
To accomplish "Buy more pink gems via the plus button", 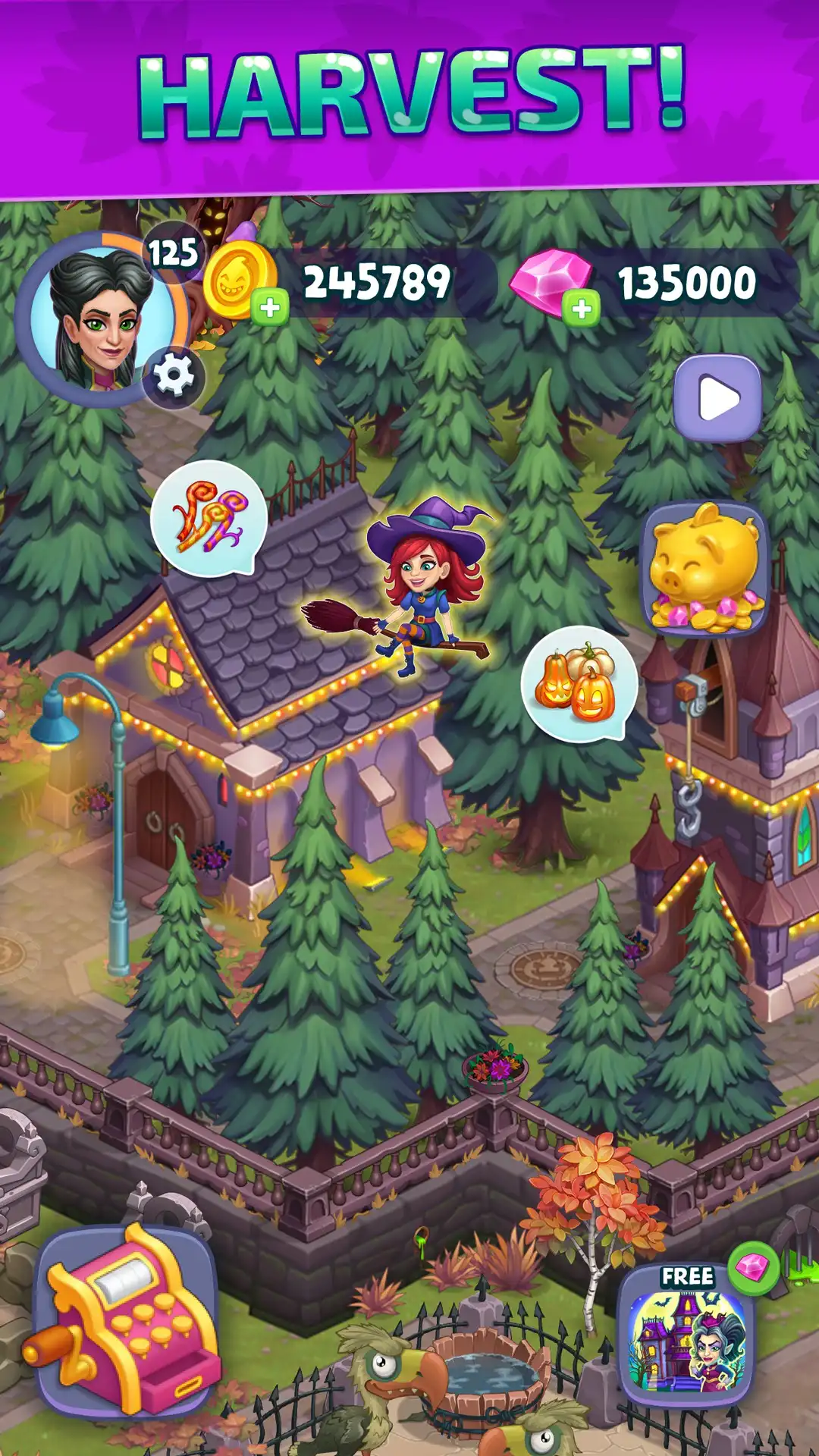I will [582, 309].
